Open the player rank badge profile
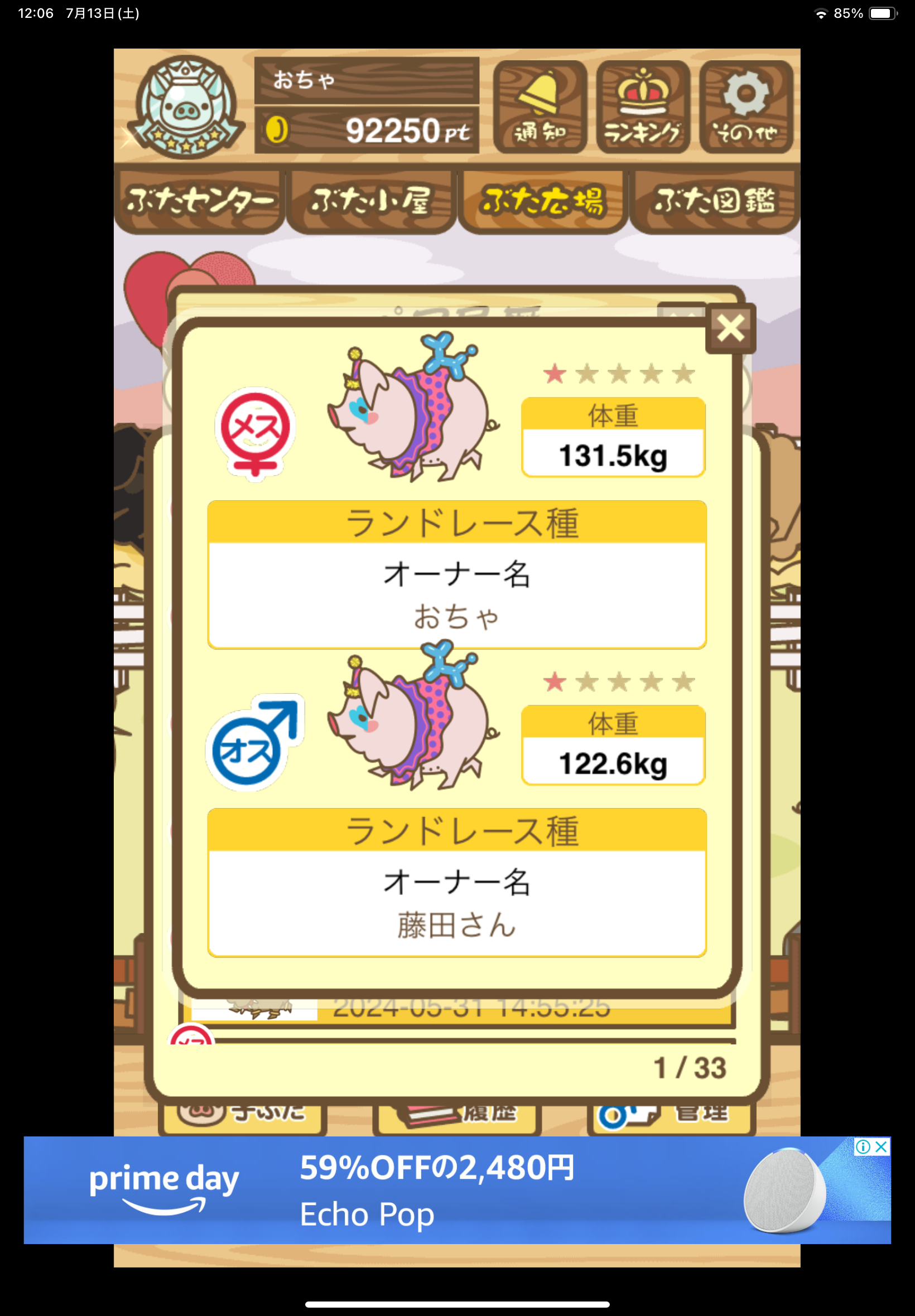915x1316 pixels. (x=186, y=107)
